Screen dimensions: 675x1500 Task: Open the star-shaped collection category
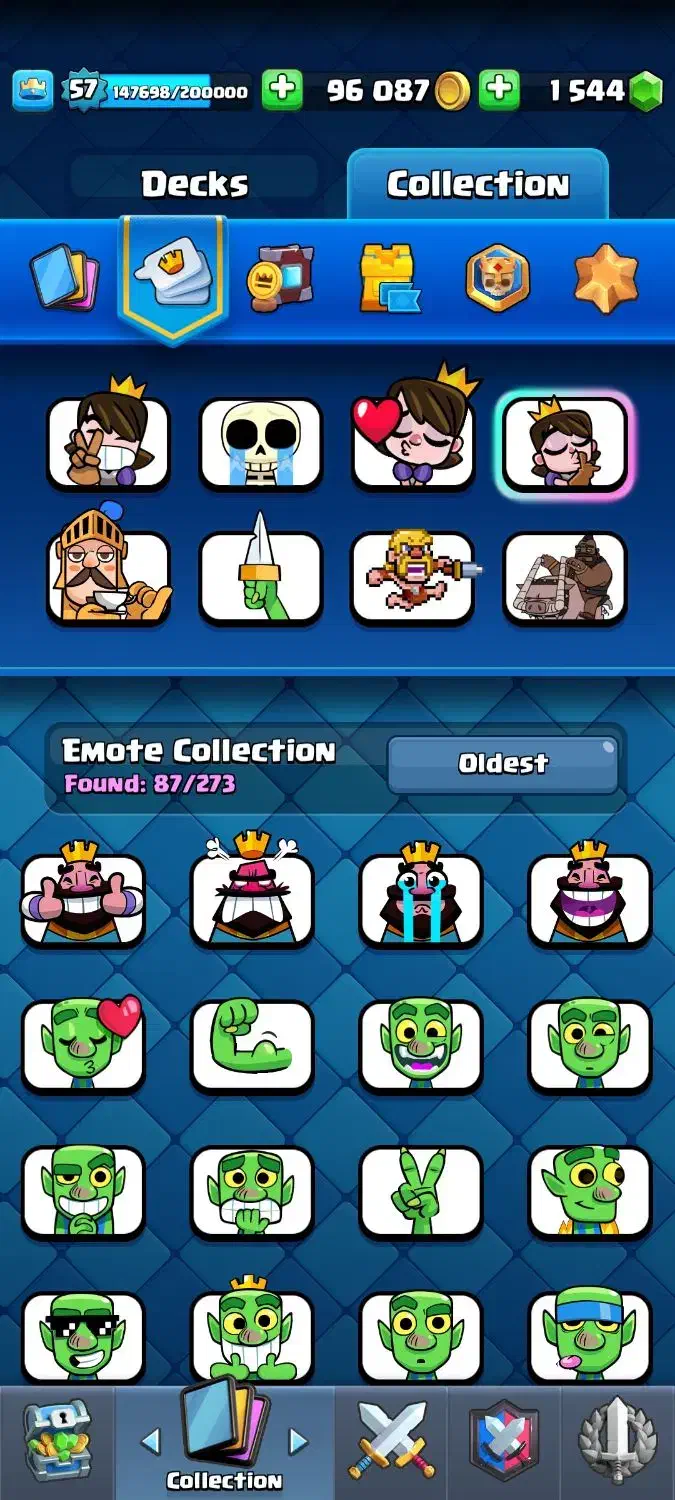pyautogui.click(x=605, y=278)
